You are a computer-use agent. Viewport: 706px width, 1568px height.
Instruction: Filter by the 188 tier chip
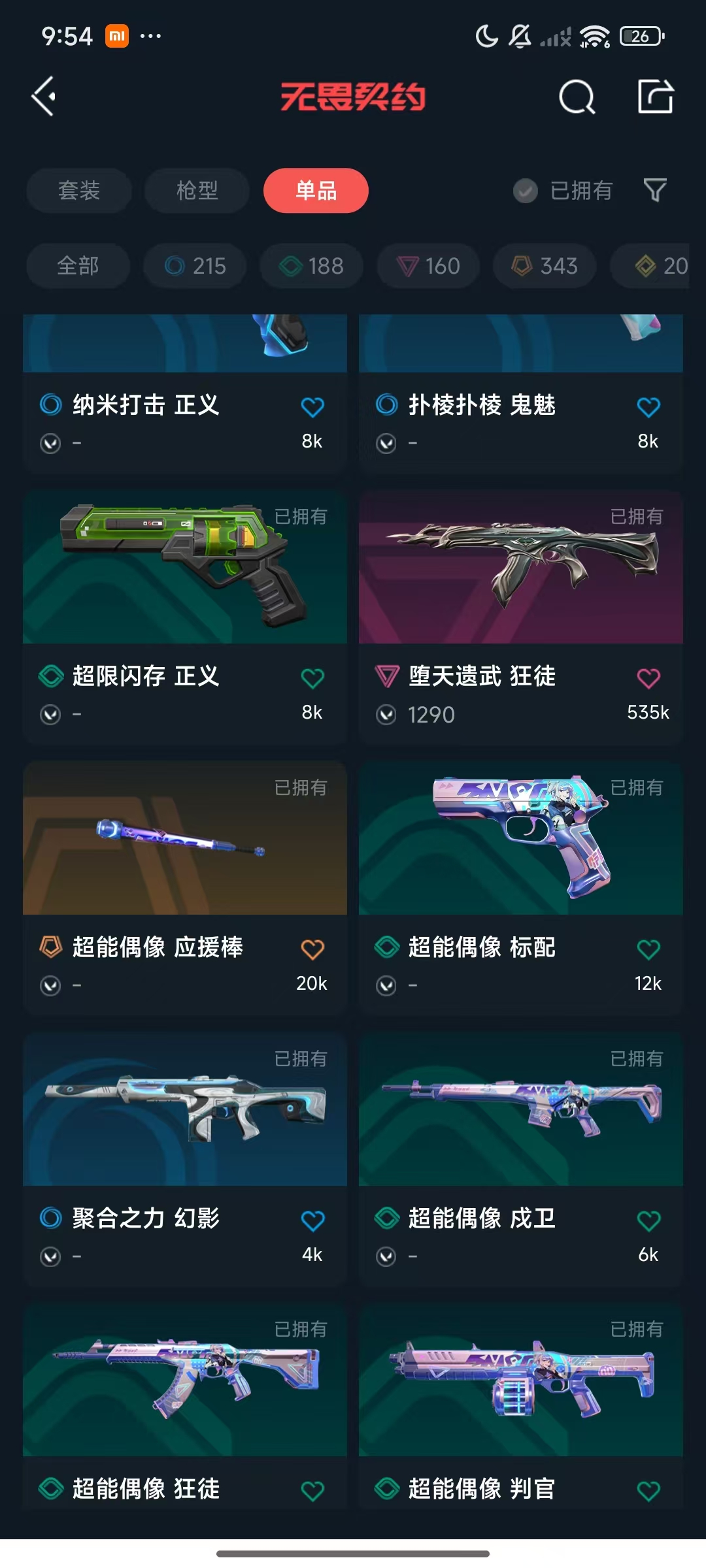[311, 266]
